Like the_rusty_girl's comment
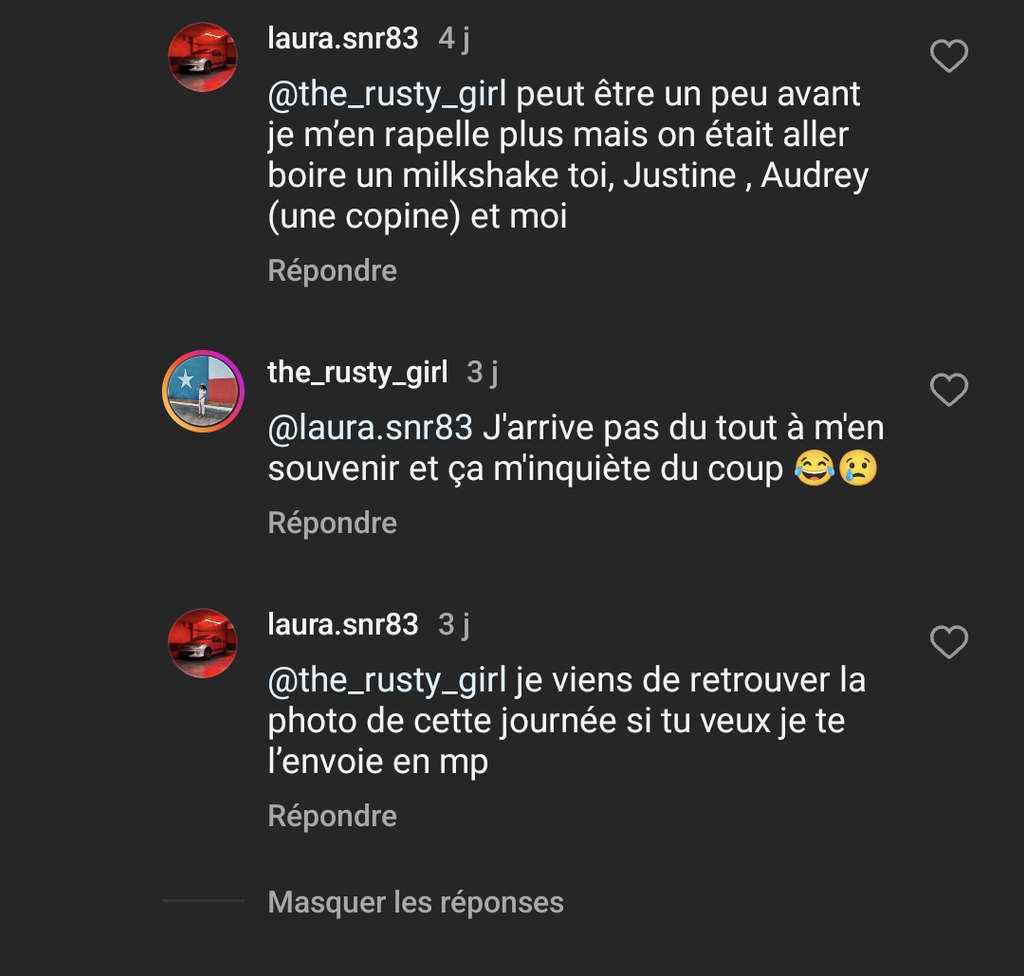1024x976 pixels. 948,390
